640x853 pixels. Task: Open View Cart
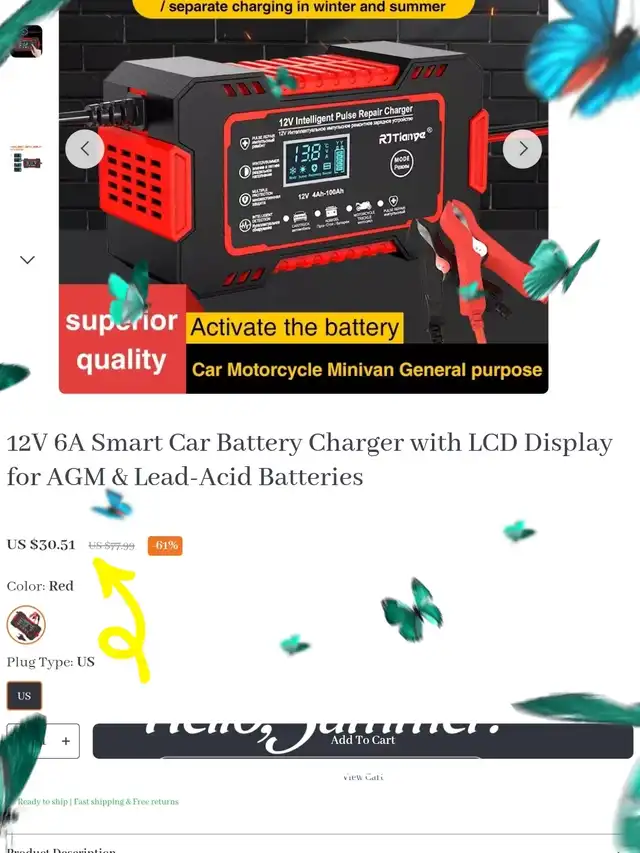pos(363,777)
